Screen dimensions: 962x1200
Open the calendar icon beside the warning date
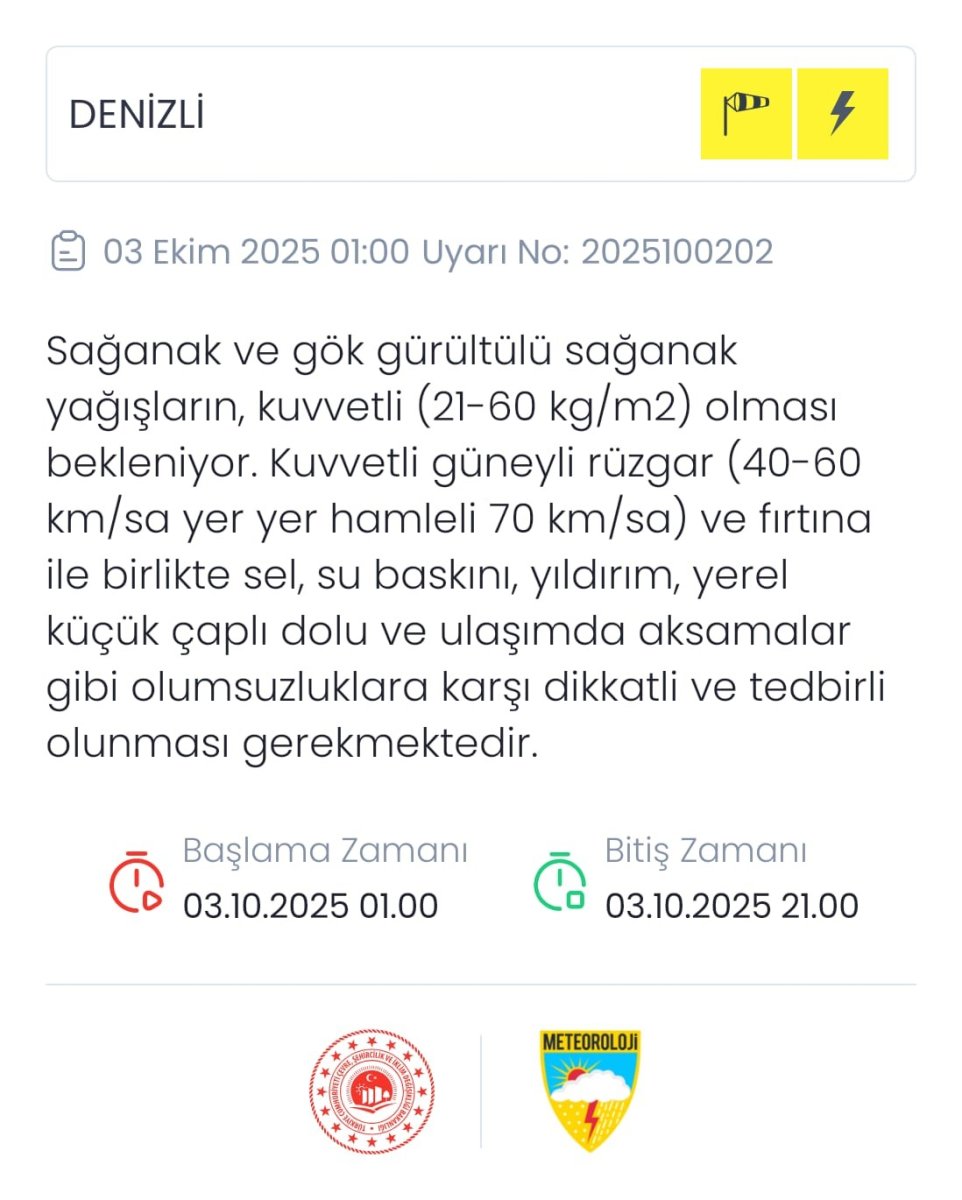(x=68, y=252)
